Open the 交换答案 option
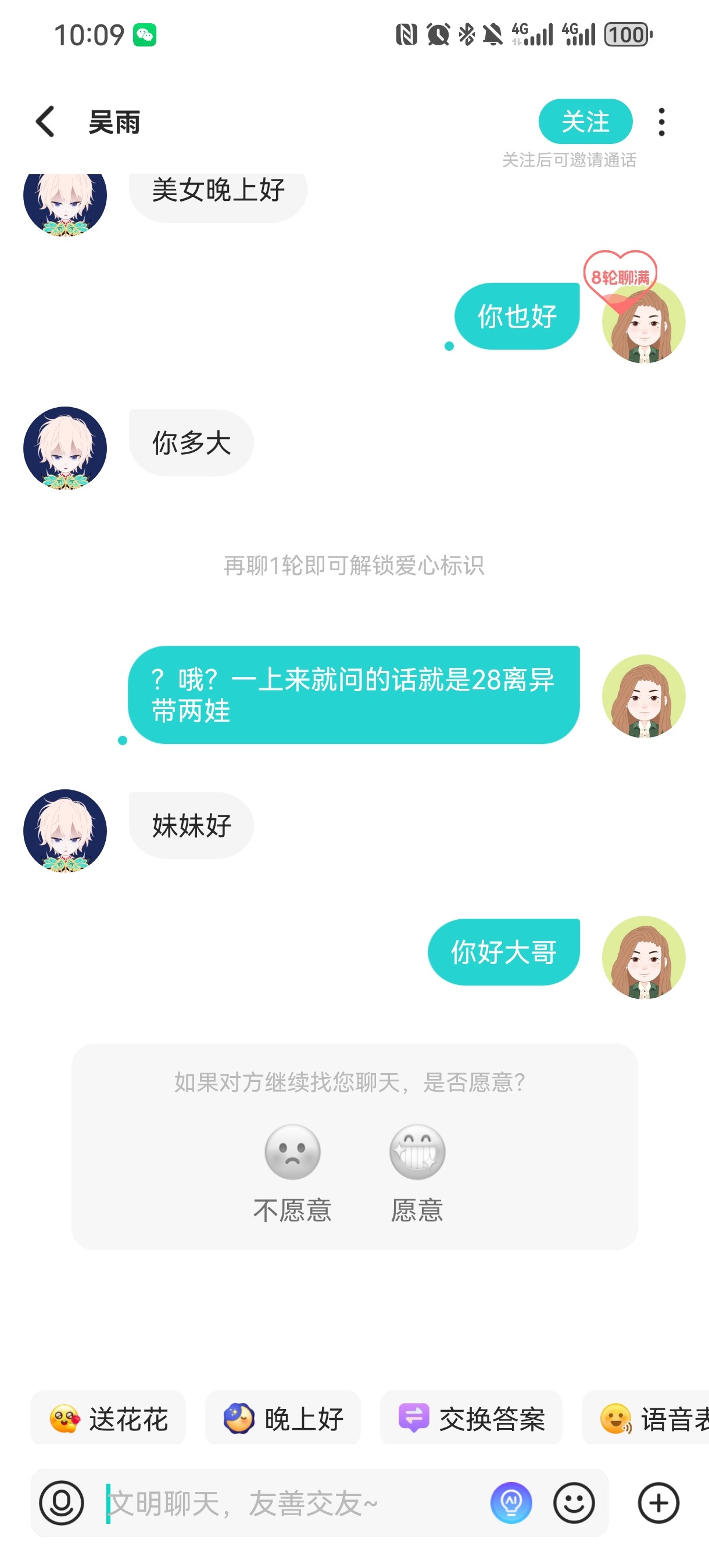The image size is (709, 1568). tap(471, 1419)
